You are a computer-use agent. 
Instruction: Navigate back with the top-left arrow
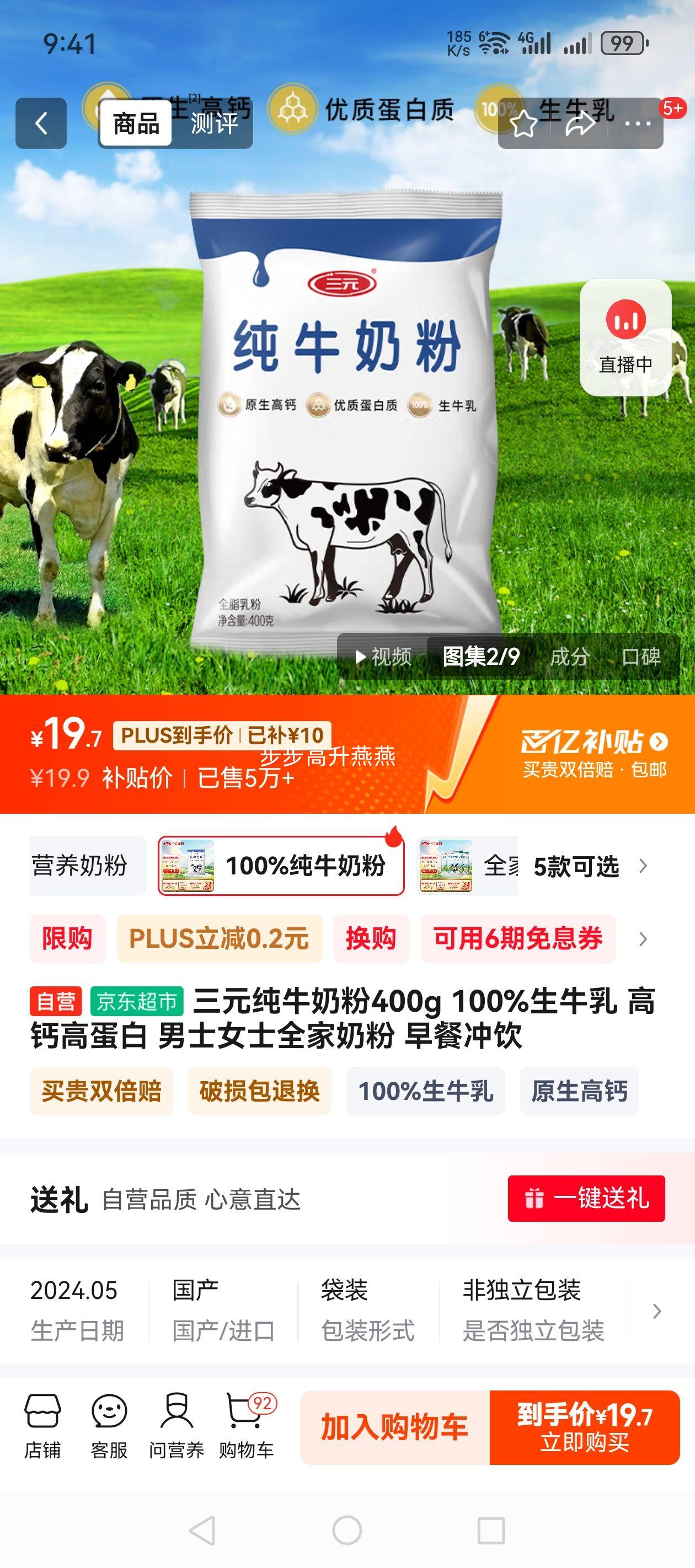40,122
